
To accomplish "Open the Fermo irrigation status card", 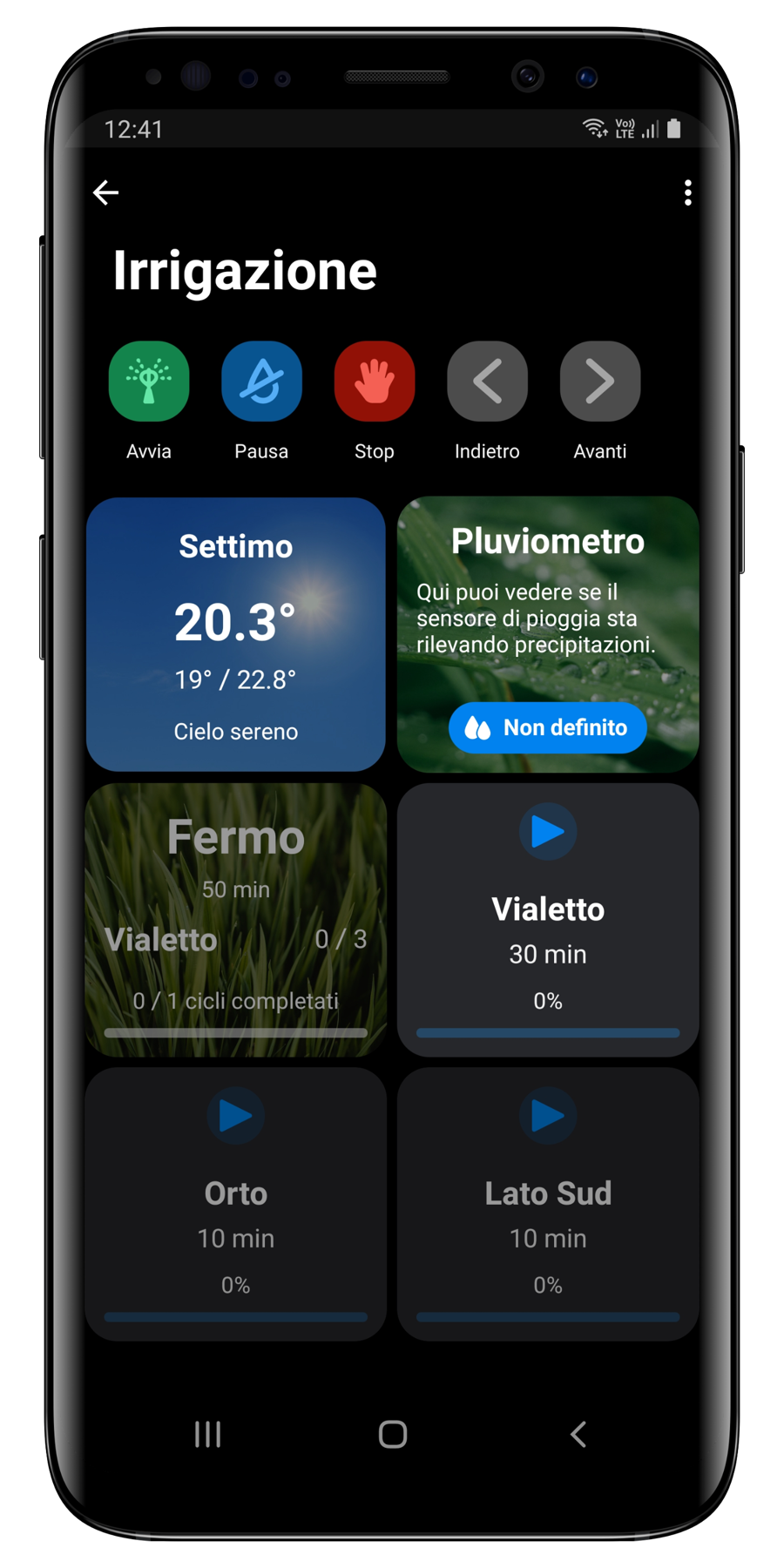I will click(x=236, y=920).
